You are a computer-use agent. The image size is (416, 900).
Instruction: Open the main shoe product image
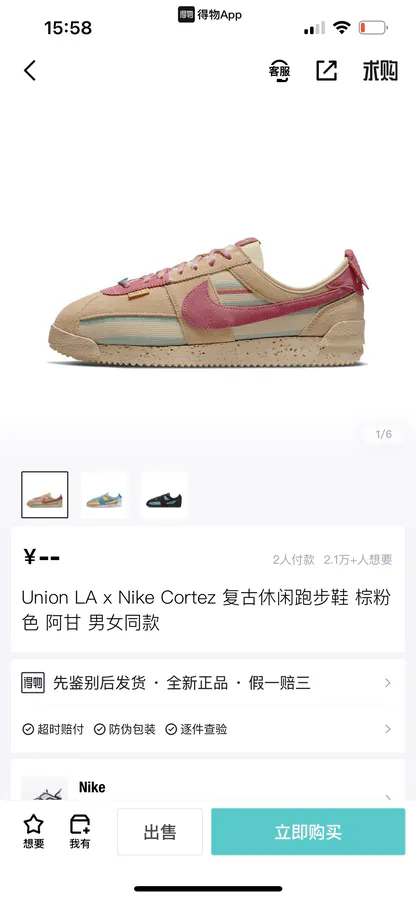coord(208,301)
